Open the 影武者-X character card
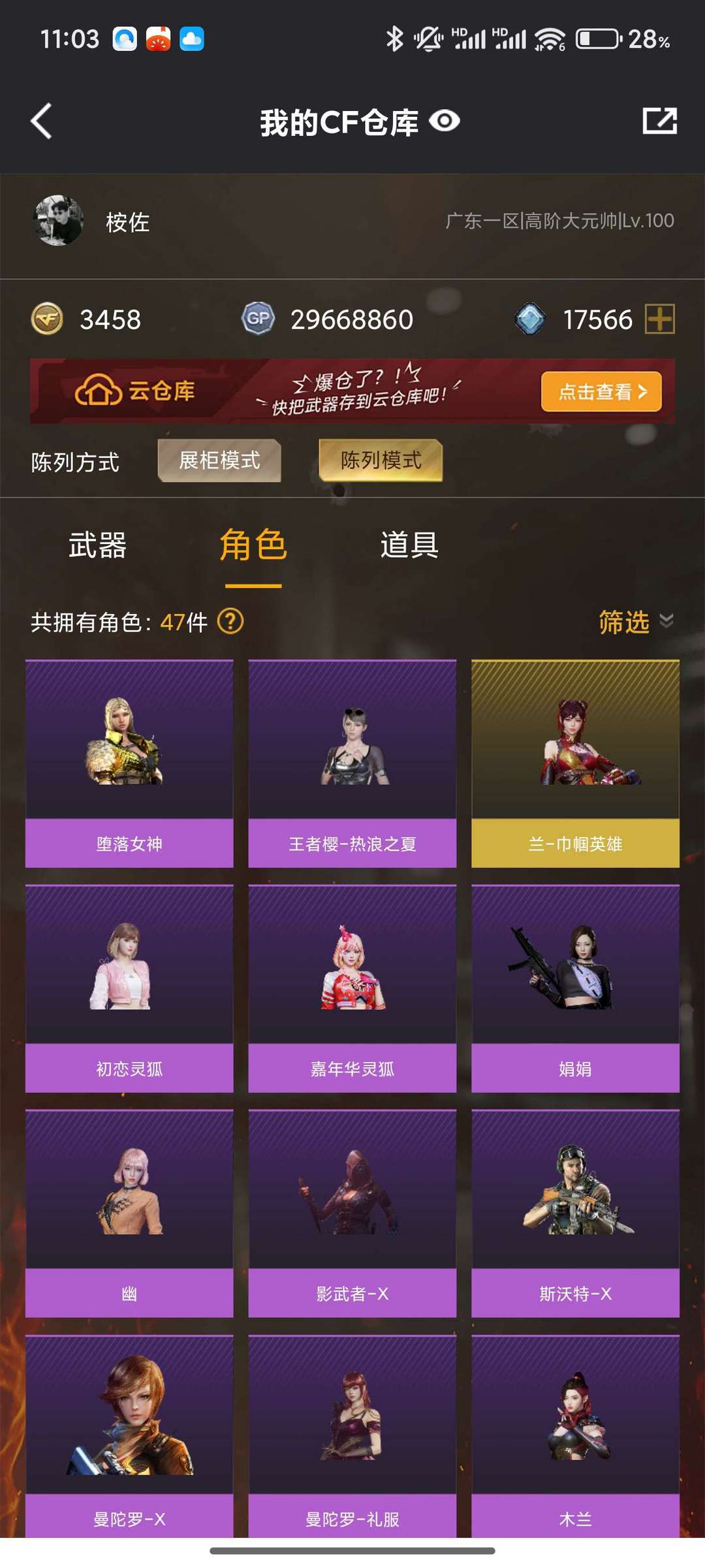The image size is (705, 1568). (x=352, y=1213)
